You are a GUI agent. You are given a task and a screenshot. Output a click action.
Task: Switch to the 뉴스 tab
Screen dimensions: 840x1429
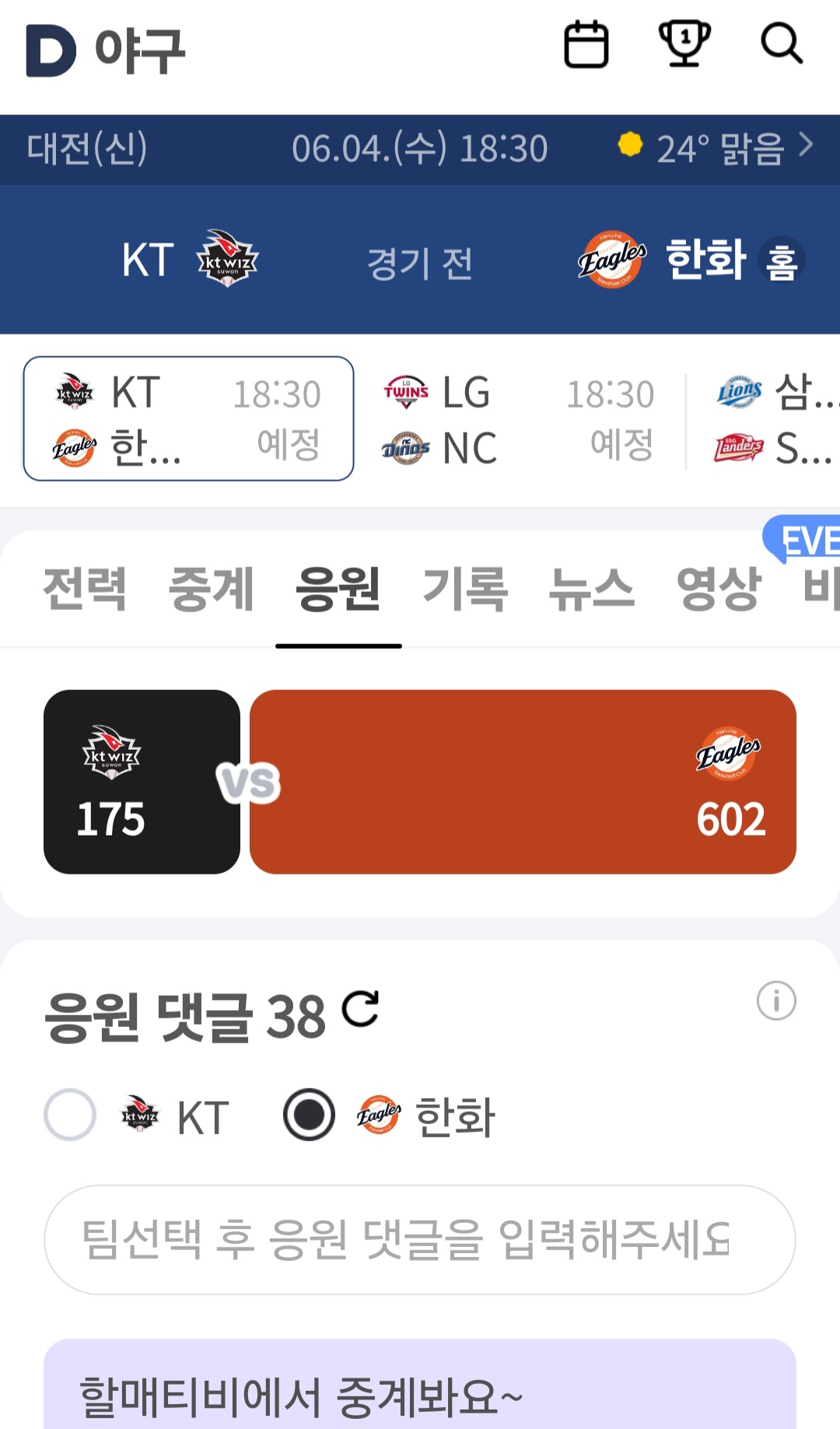pos(592,590)
